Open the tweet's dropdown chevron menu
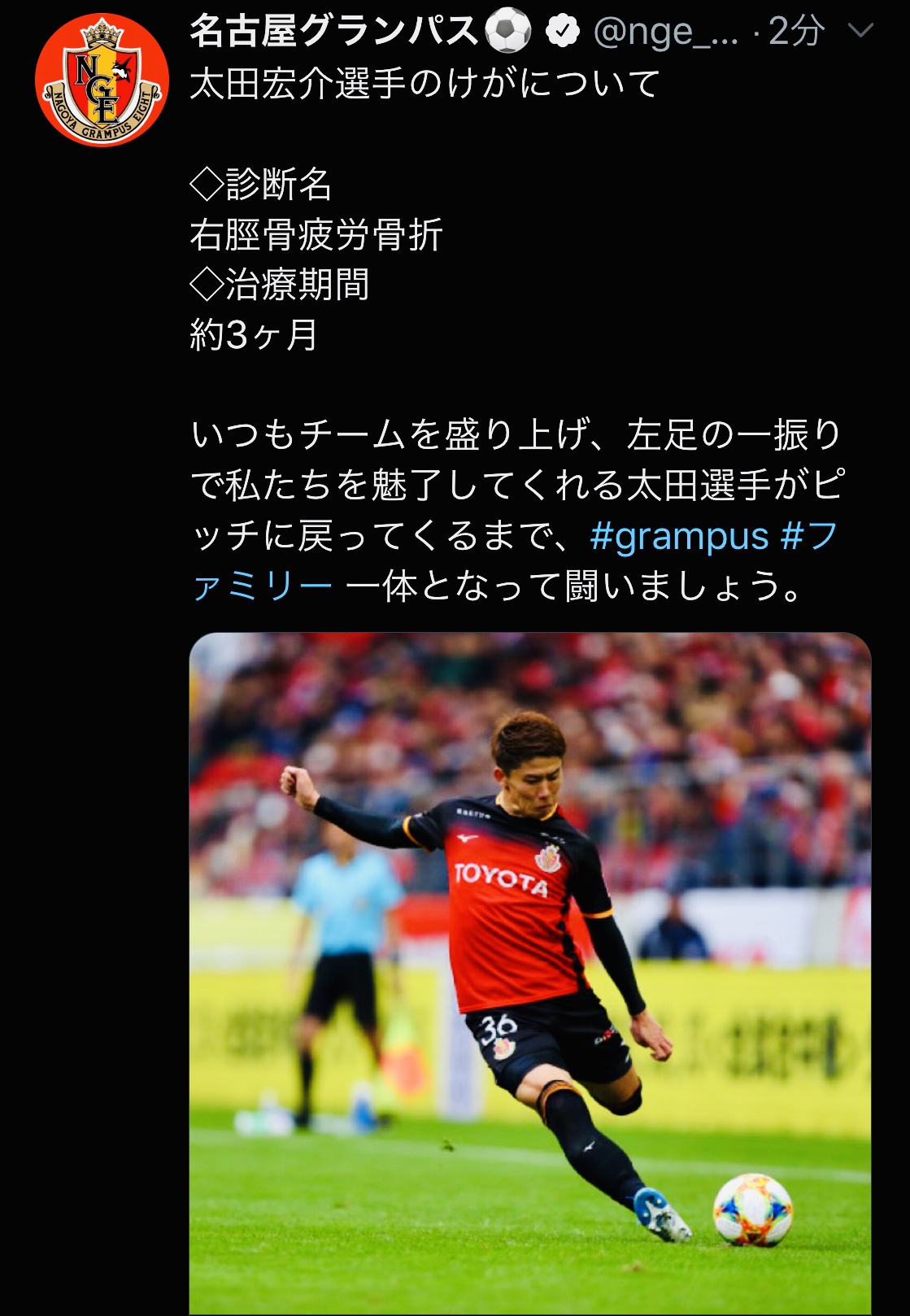Screen dimensions: 910x1316 pyautogui.click(x=860, y=31)
